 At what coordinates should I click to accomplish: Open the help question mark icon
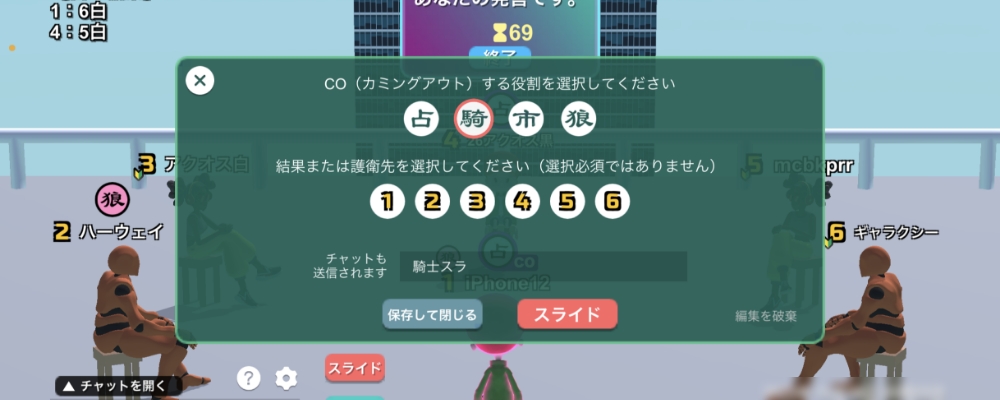249,378
